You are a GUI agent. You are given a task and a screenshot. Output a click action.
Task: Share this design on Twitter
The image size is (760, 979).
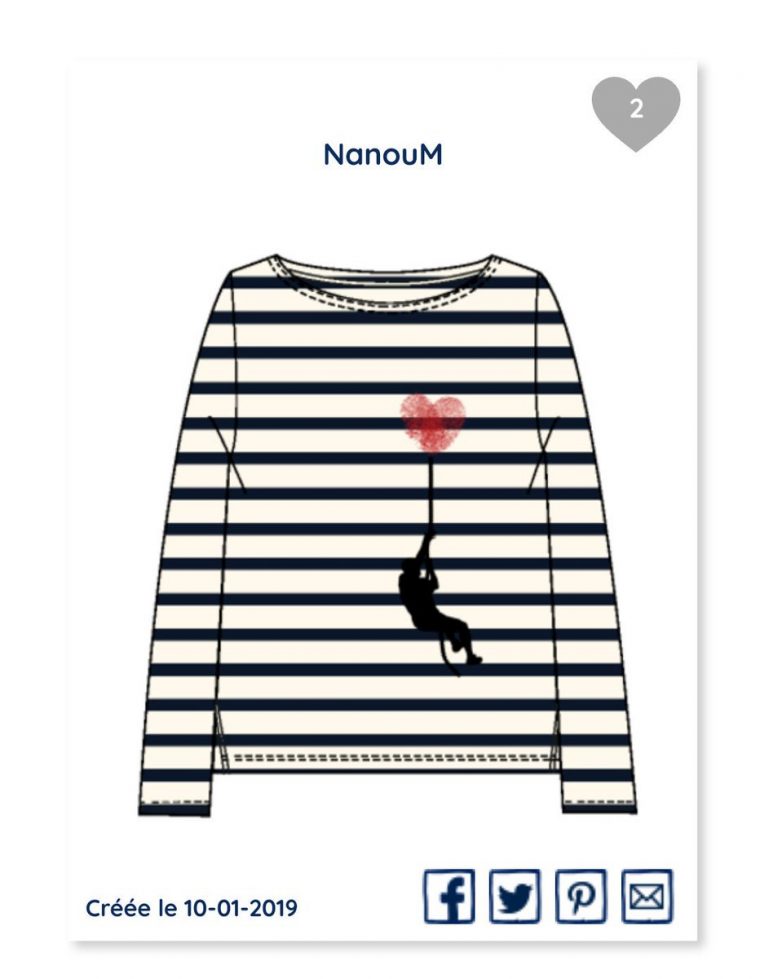coord(514,896)
